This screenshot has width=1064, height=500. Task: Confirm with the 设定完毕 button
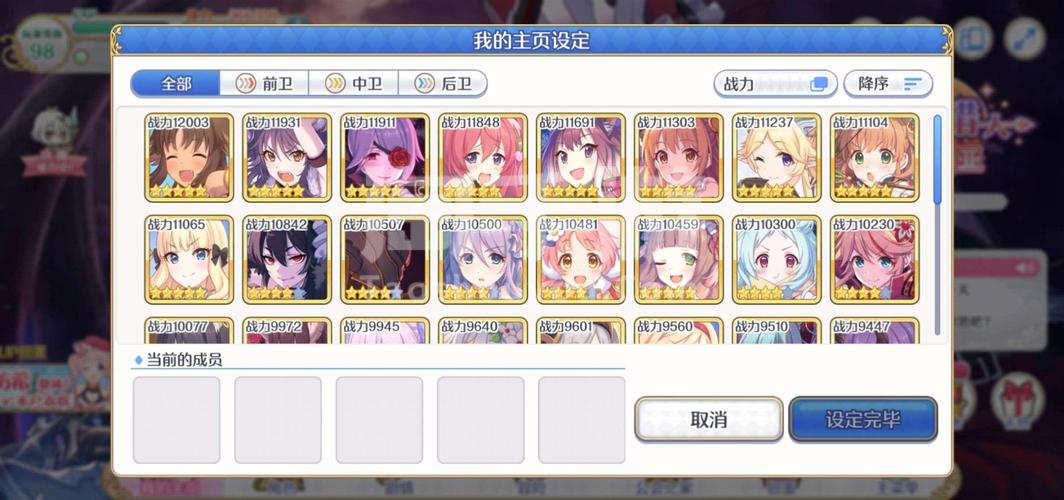pos(863,420)
